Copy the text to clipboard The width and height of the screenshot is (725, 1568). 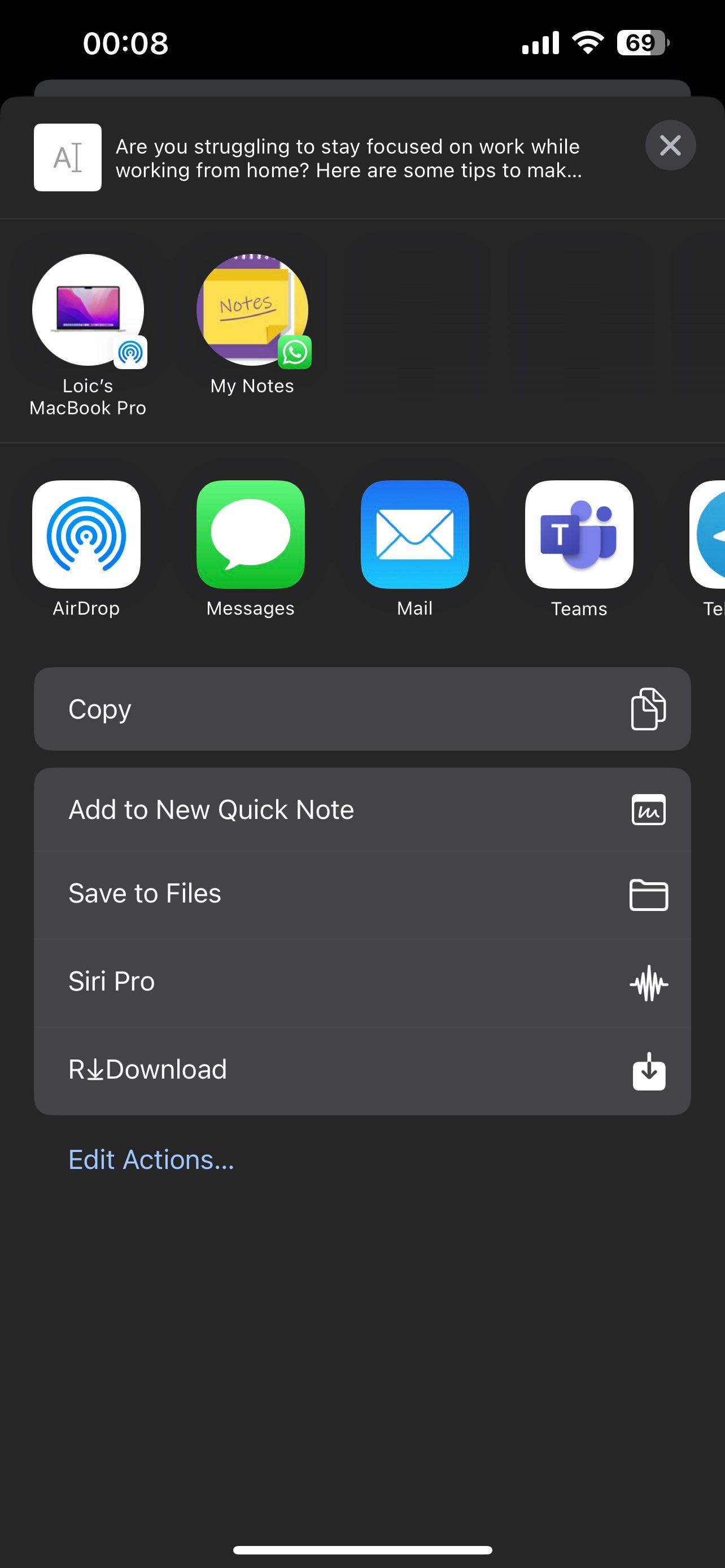pos(362,709)
